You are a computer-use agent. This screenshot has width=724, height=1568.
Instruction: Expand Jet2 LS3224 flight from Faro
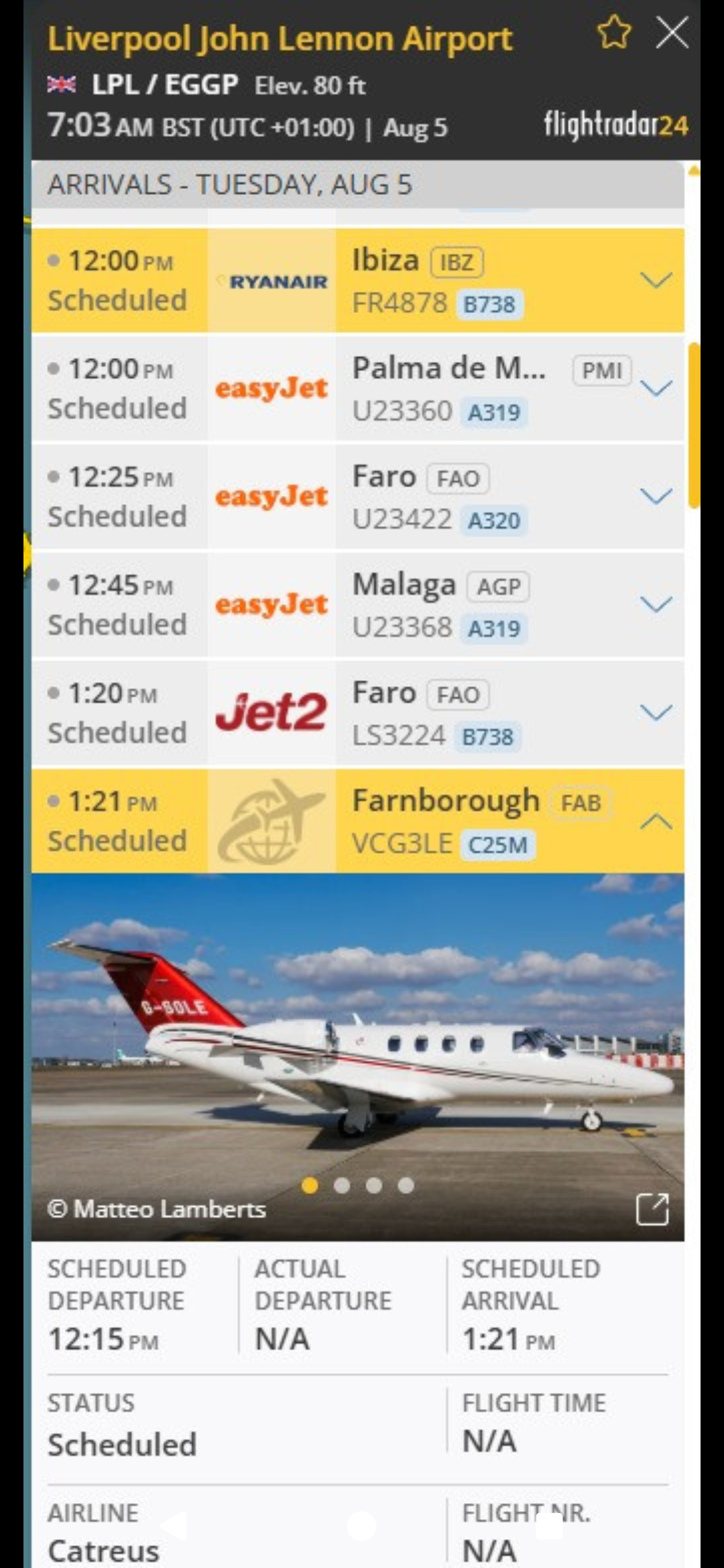click(656, 712)
